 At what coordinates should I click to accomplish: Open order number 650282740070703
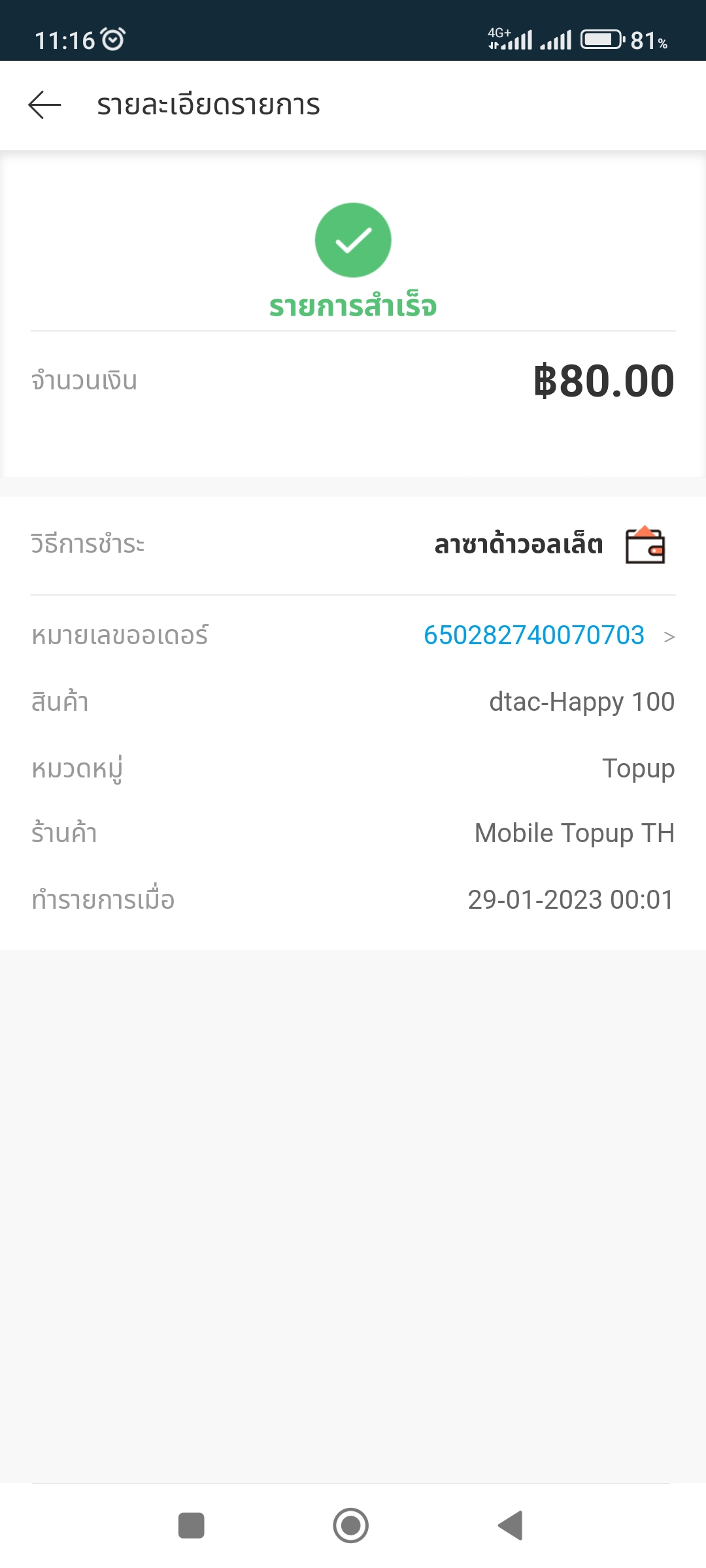(x=534, y=635)
